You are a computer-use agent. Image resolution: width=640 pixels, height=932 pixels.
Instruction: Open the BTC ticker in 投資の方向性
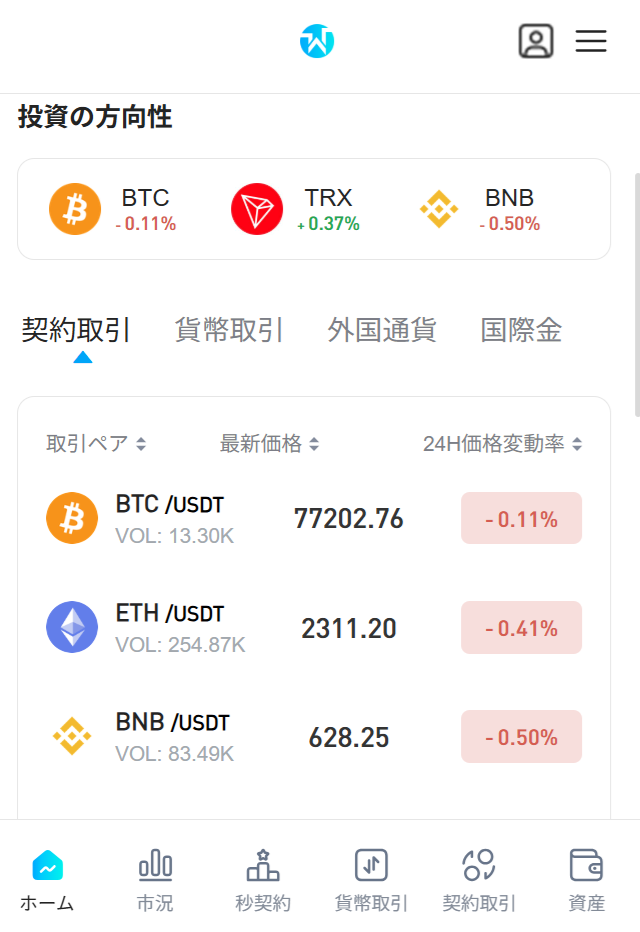pos(113,209)
